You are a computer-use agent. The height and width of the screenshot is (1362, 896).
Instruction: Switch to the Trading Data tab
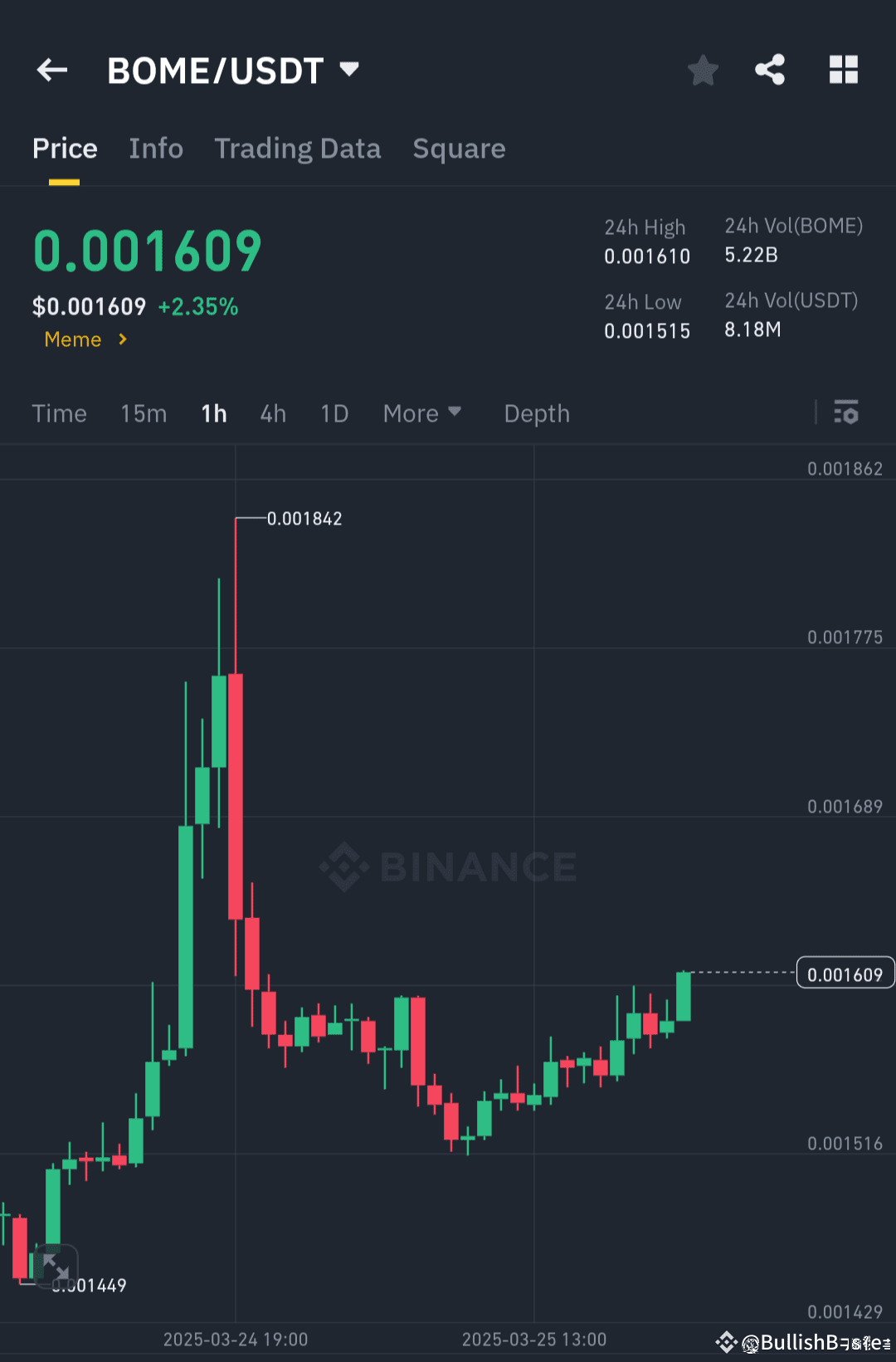click(x=297, y=149)
